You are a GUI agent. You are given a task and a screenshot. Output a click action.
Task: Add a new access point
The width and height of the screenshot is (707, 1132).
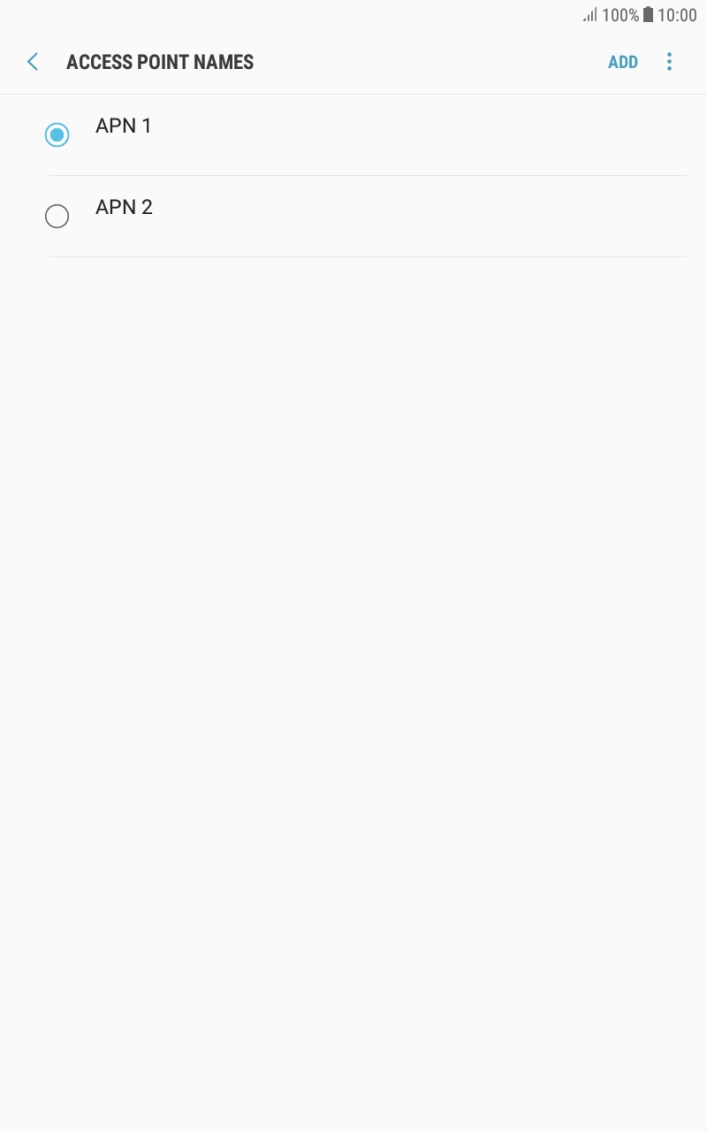click(622, 62)
